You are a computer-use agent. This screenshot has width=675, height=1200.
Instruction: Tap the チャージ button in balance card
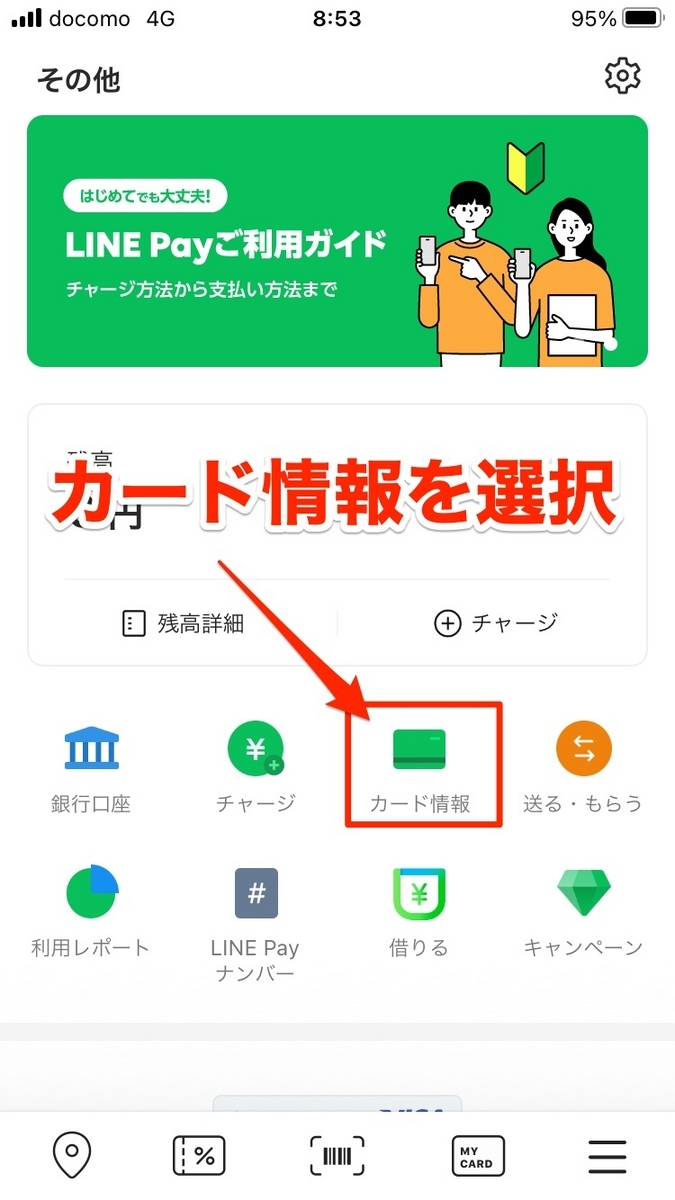point(495,623)
